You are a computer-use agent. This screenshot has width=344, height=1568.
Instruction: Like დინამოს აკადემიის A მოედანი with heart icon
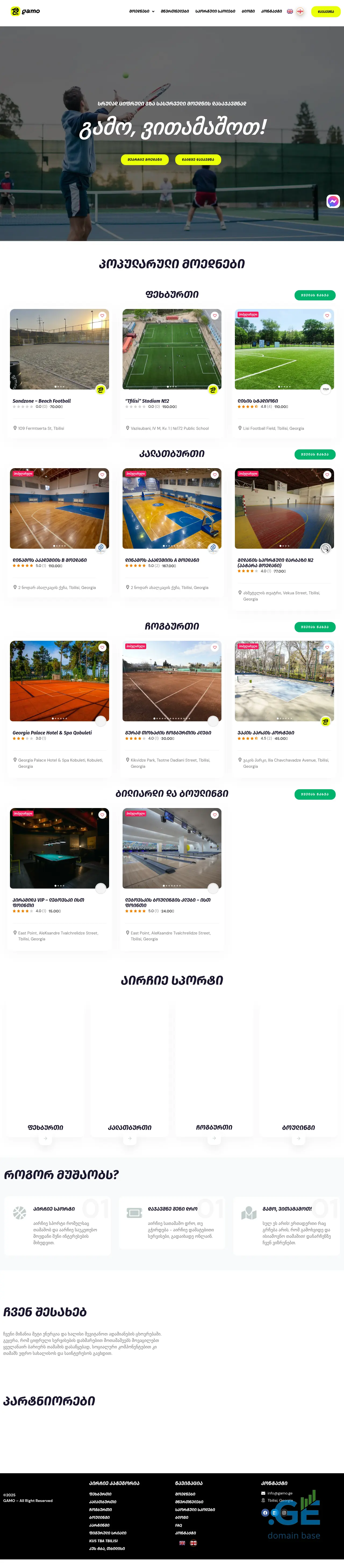(x=214, y=475)
